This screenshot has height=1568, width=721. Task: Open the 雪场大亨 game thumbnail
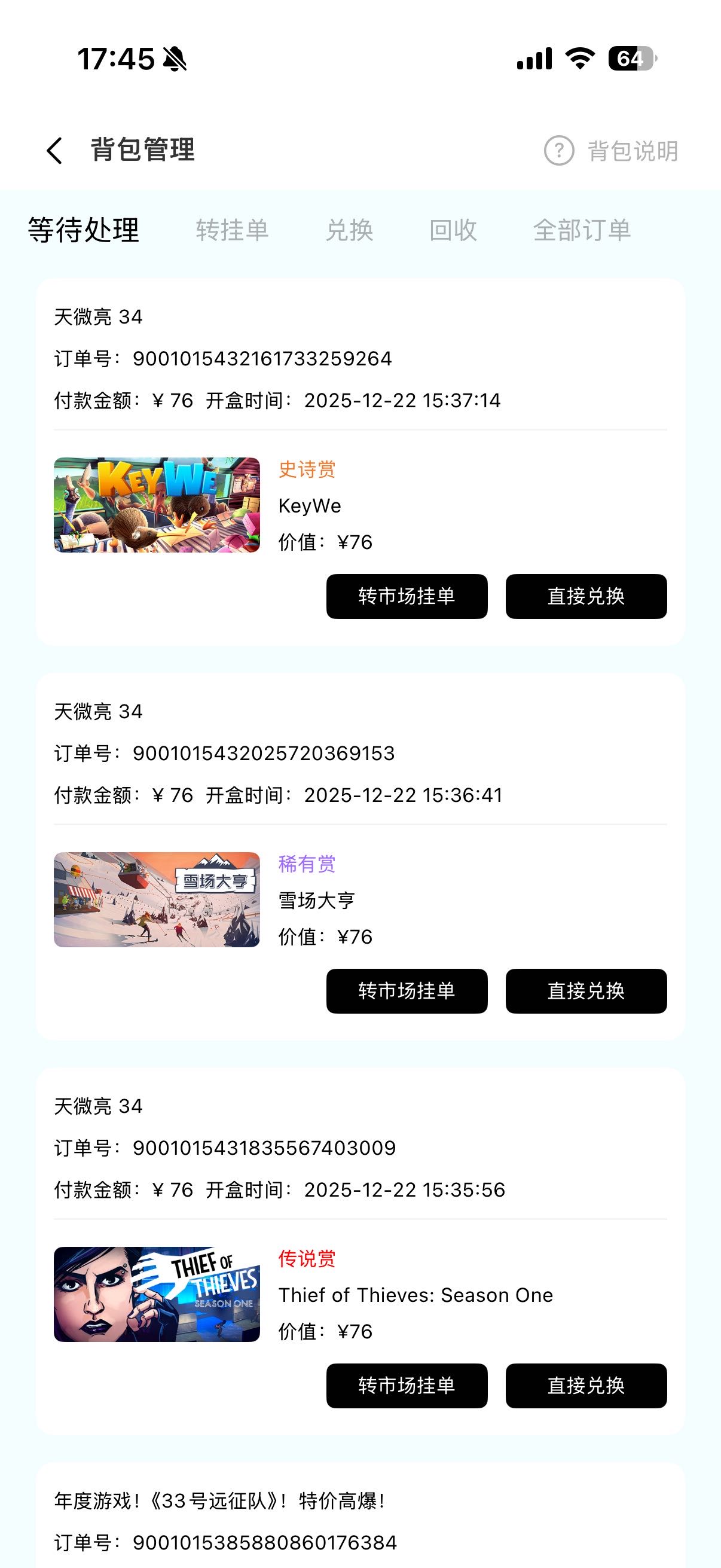(x=157, y=899)
